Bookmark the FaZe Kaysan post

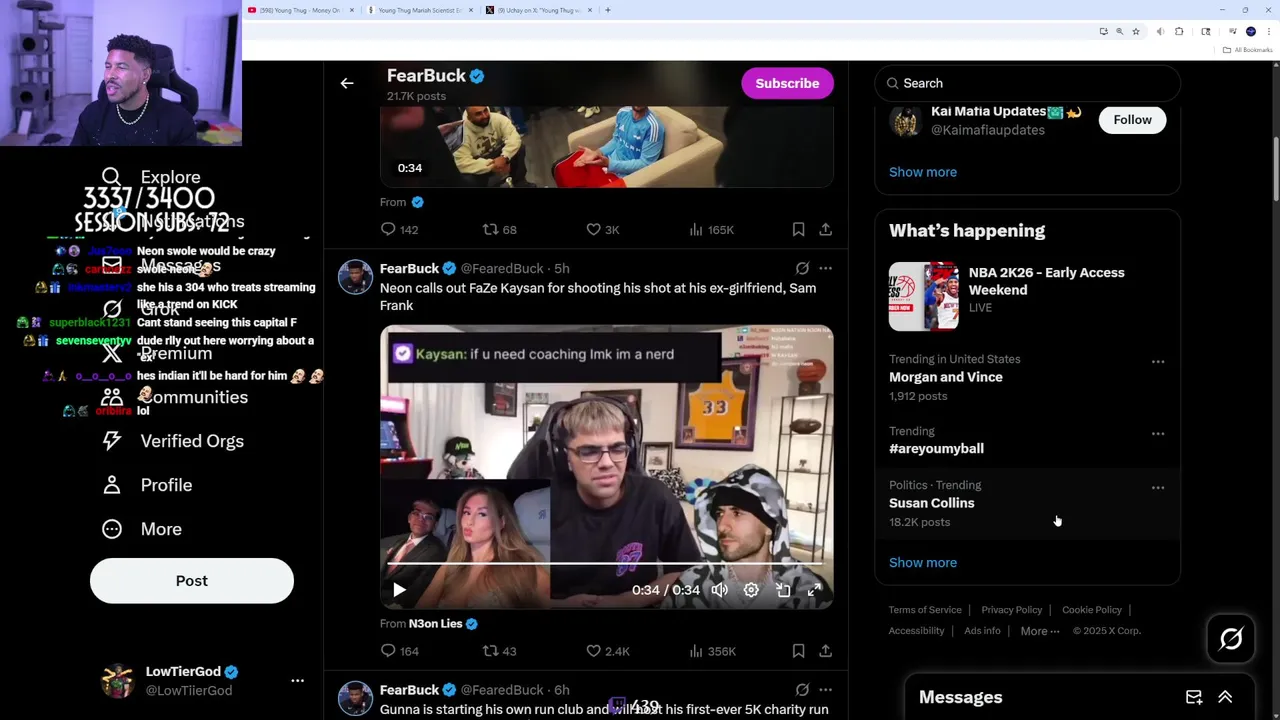coord(798,651)
